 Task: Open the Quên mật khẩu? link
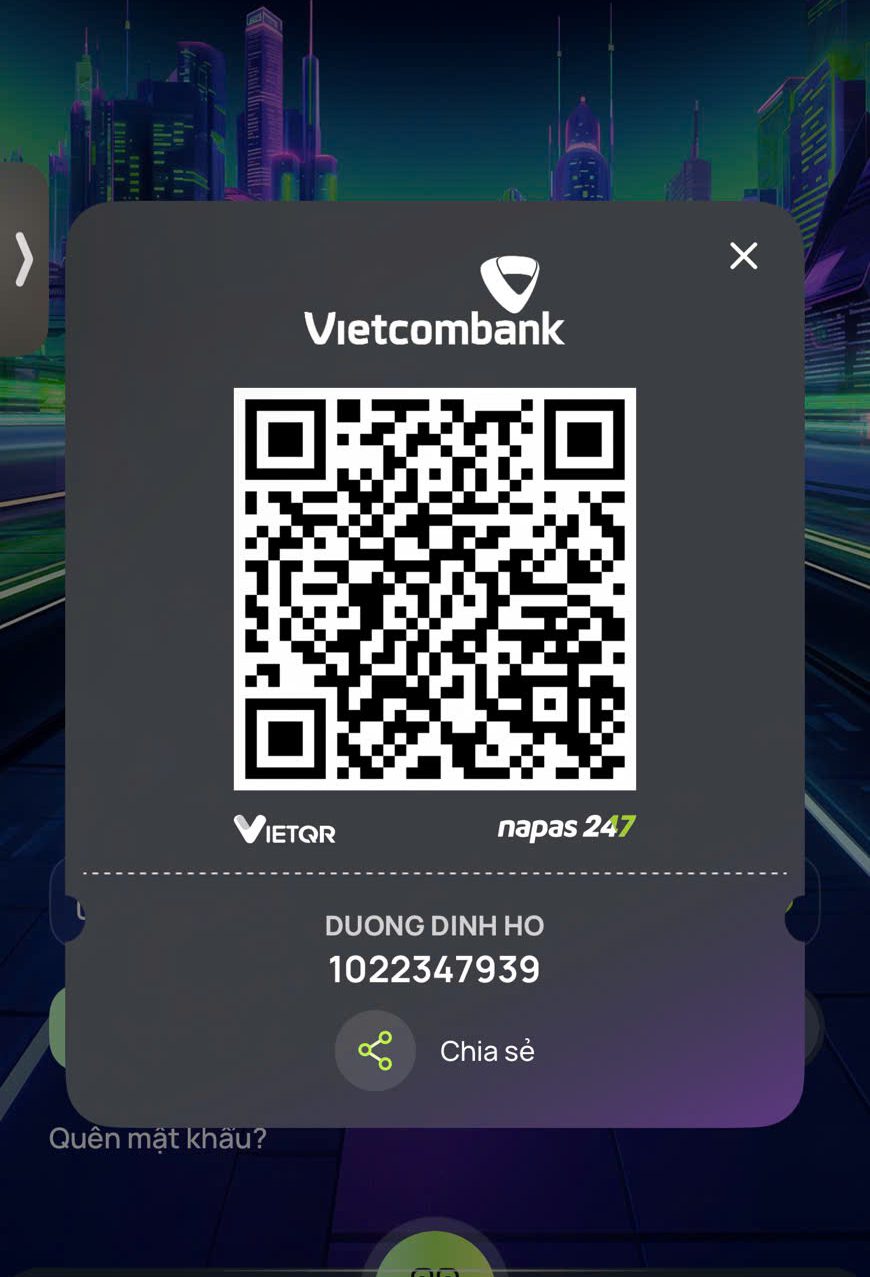click(x=158, y=1138)
